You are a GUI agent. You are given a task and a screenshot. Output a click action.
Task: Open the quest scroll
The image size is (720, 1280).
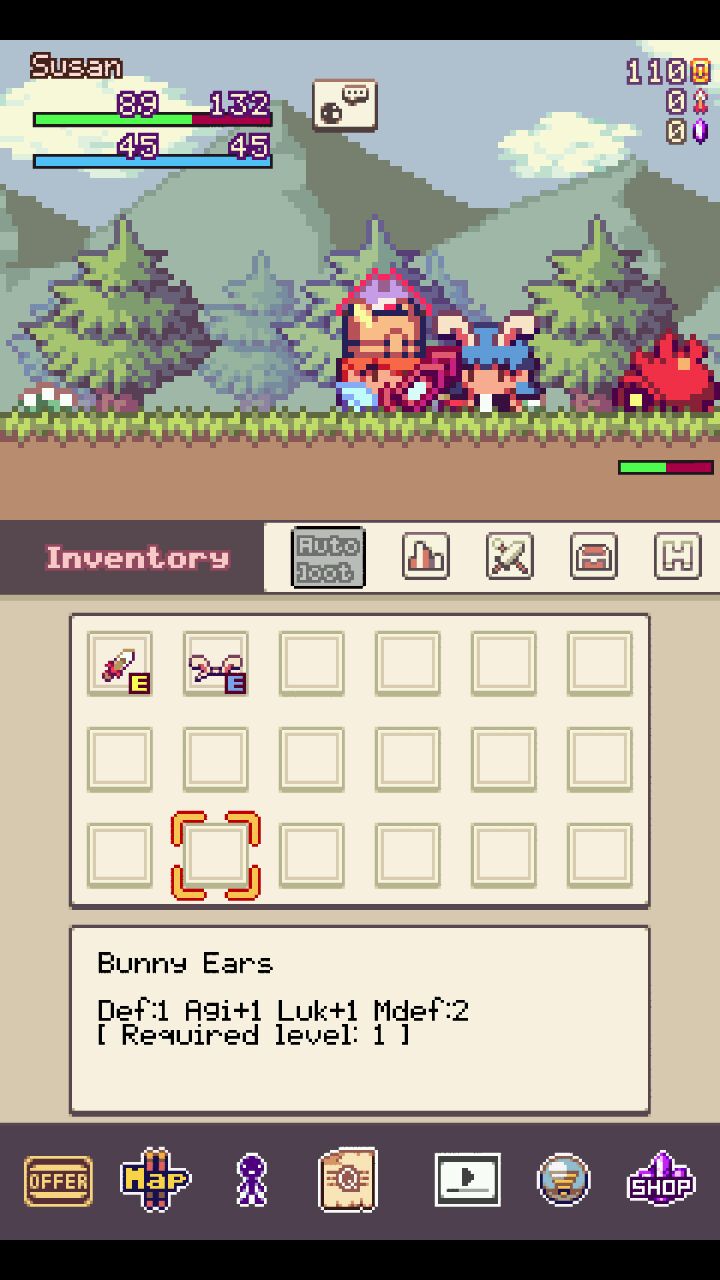[347, 1181]
